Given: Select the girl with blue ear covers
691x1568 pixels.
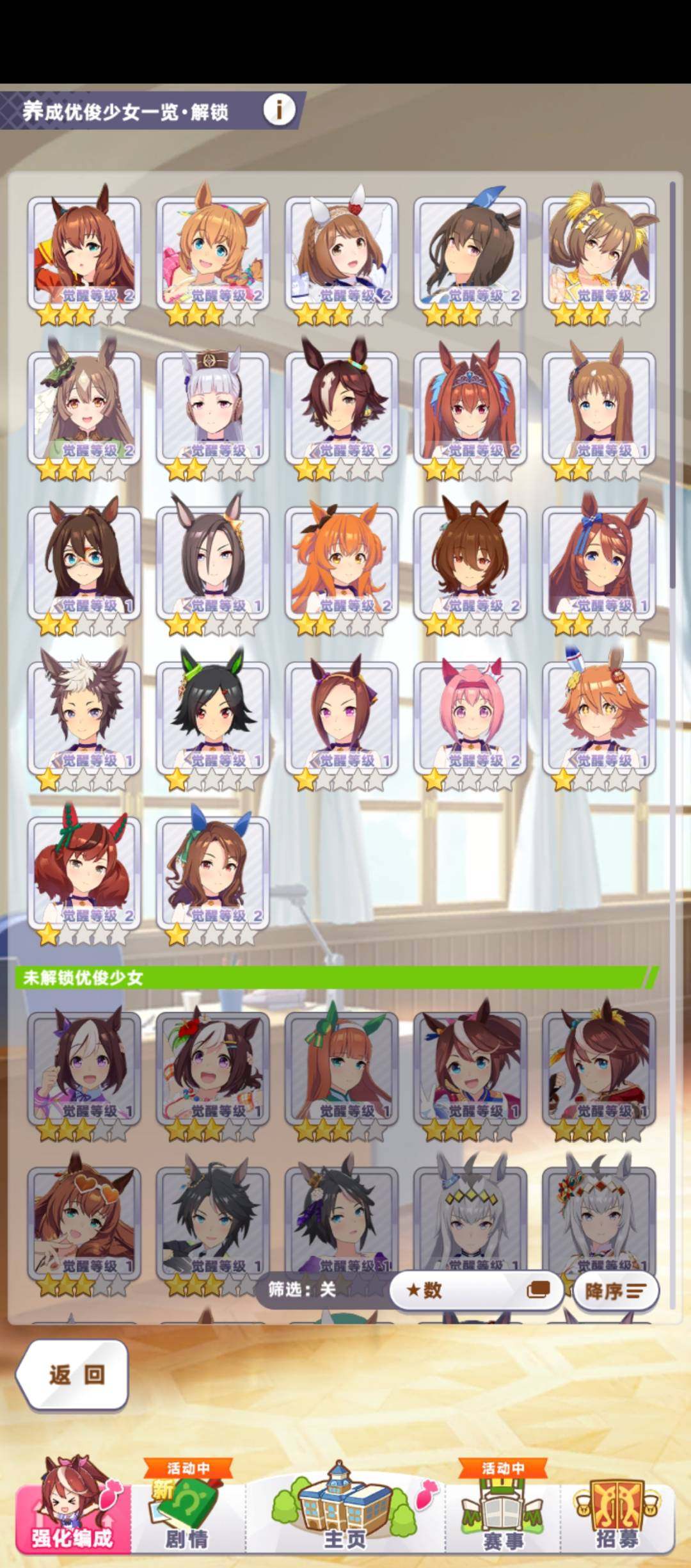Looking at the screenshot, I should click(x=212, y=875).
